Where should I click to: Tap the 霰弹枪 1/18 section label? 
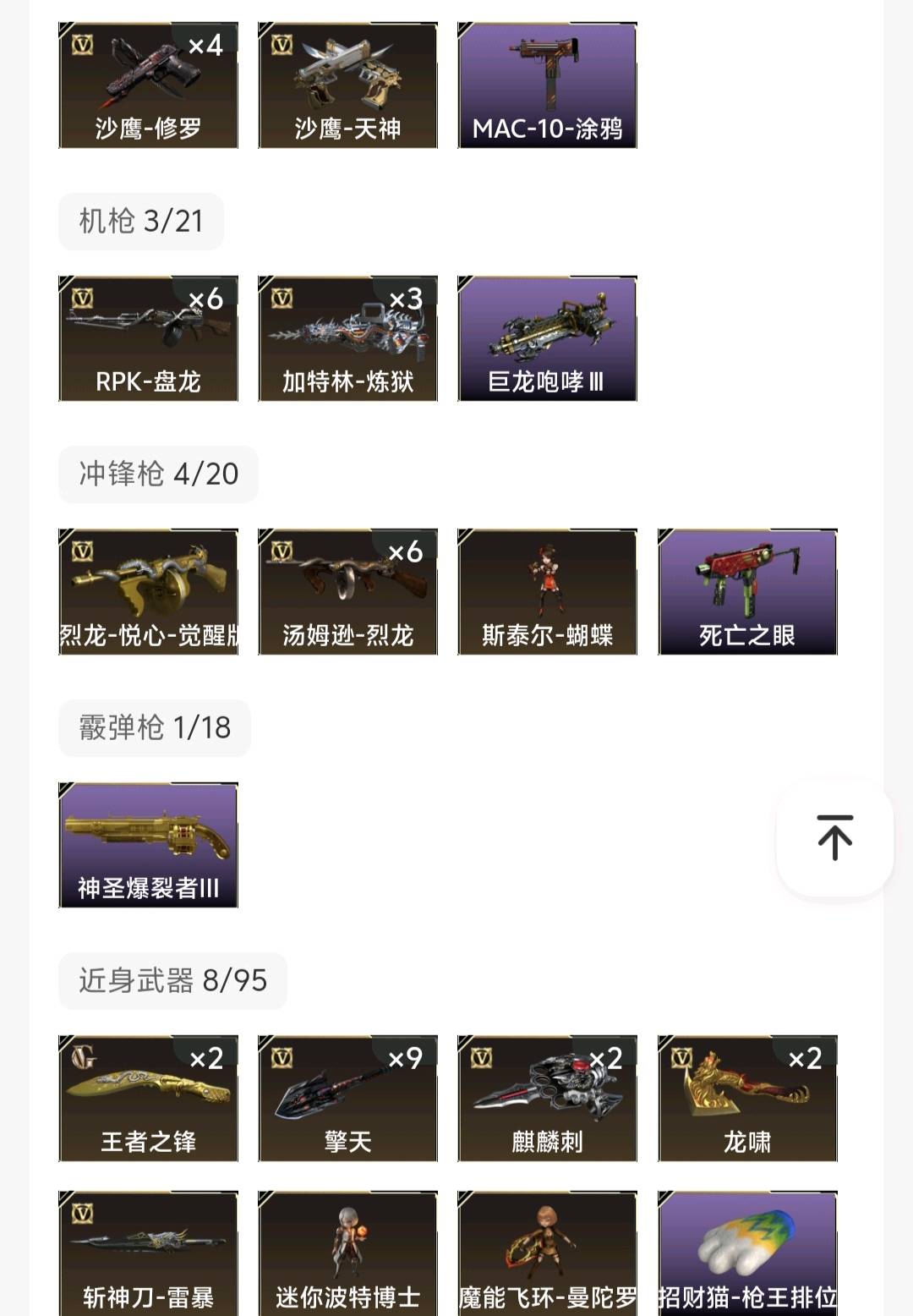(155, 728)
